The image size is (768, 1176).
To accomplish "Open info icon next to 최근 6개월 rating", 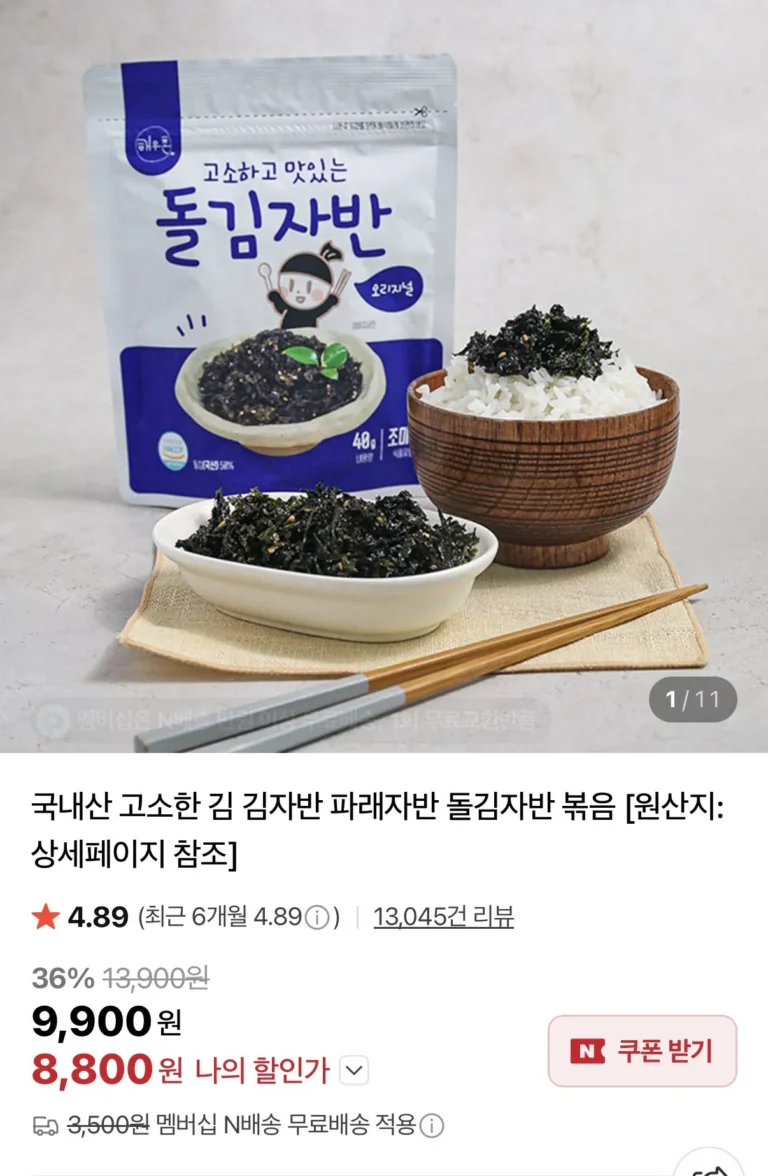I will [x=317, y=917].
